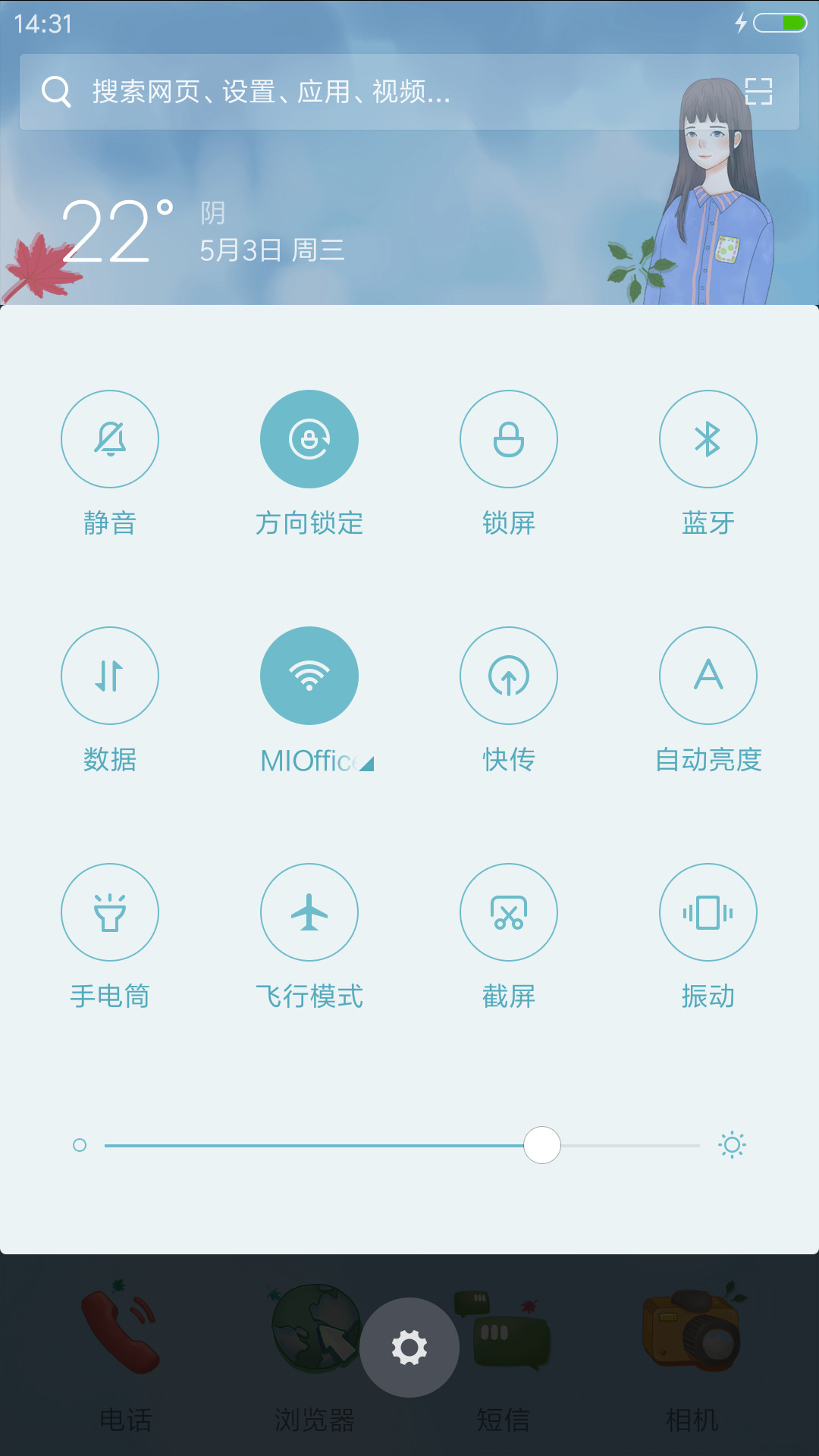Toggle vibration mode (振动)
The image size is (819, 1456).
[708, 912]
